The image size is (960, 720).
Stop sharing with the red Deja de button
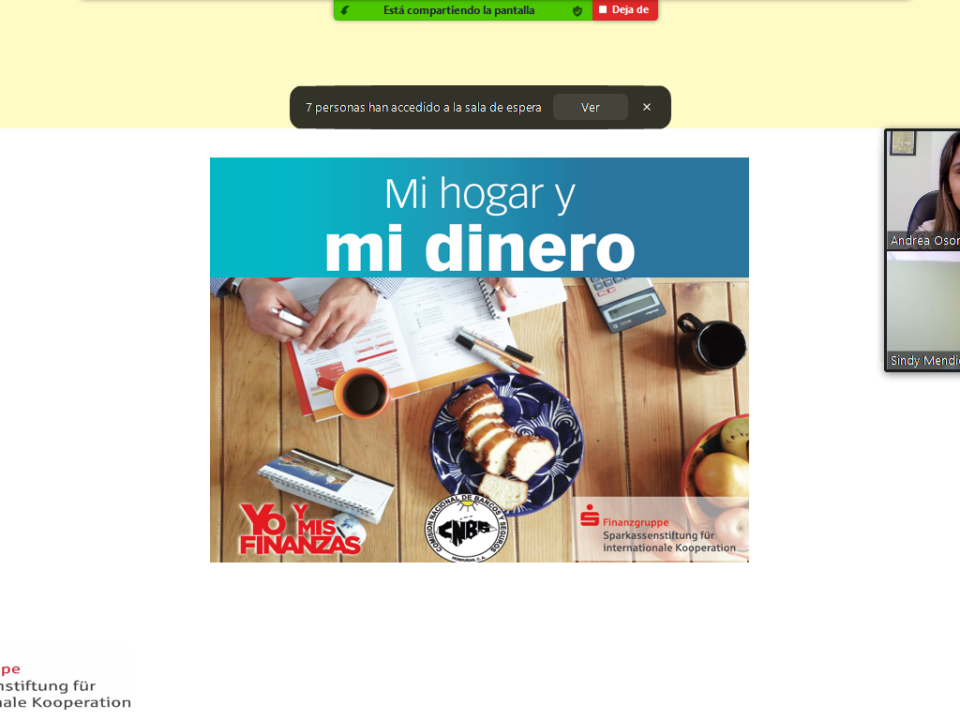[625, 10]
